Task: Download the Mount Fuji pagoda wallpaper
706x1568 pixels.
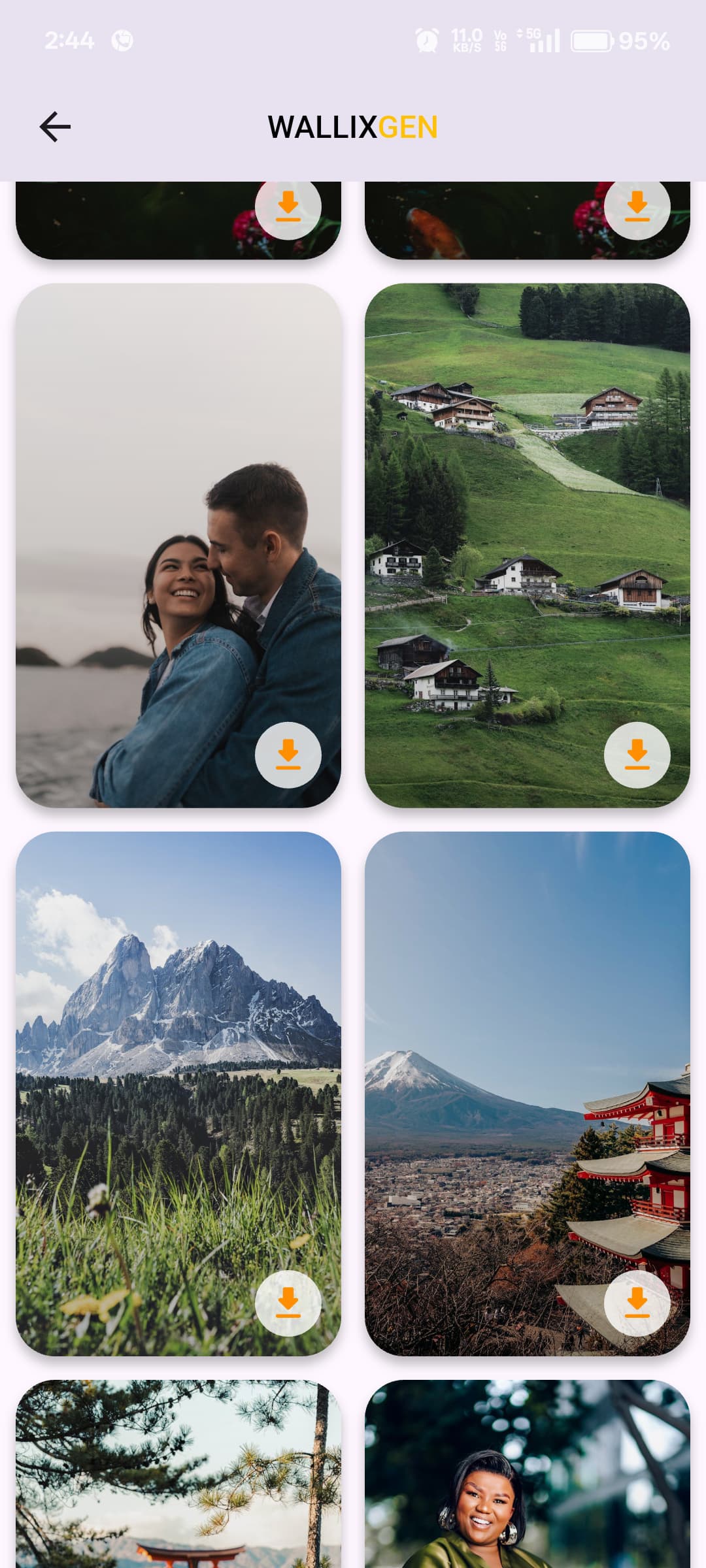Action: [x=637, y=1303]
